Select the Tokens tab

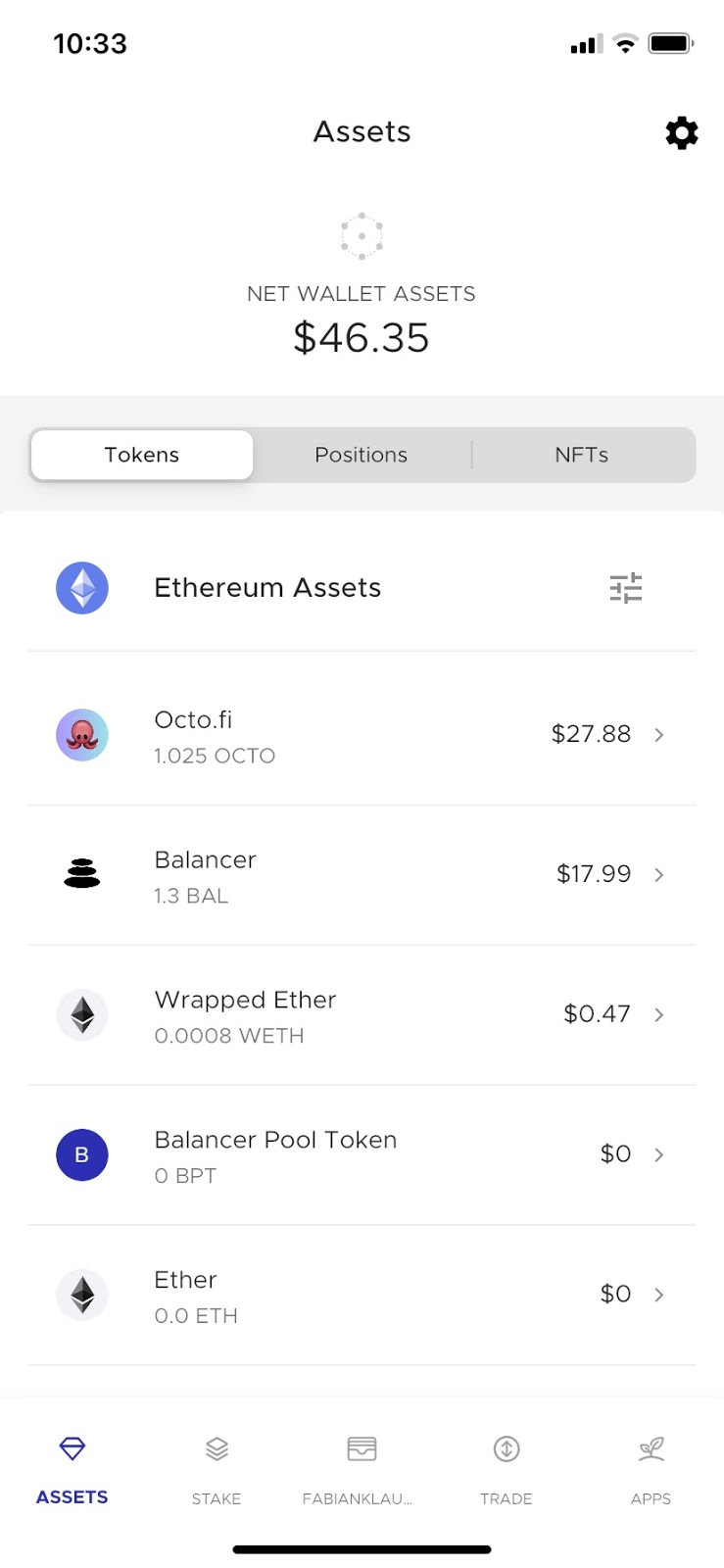tap(142, 455)
